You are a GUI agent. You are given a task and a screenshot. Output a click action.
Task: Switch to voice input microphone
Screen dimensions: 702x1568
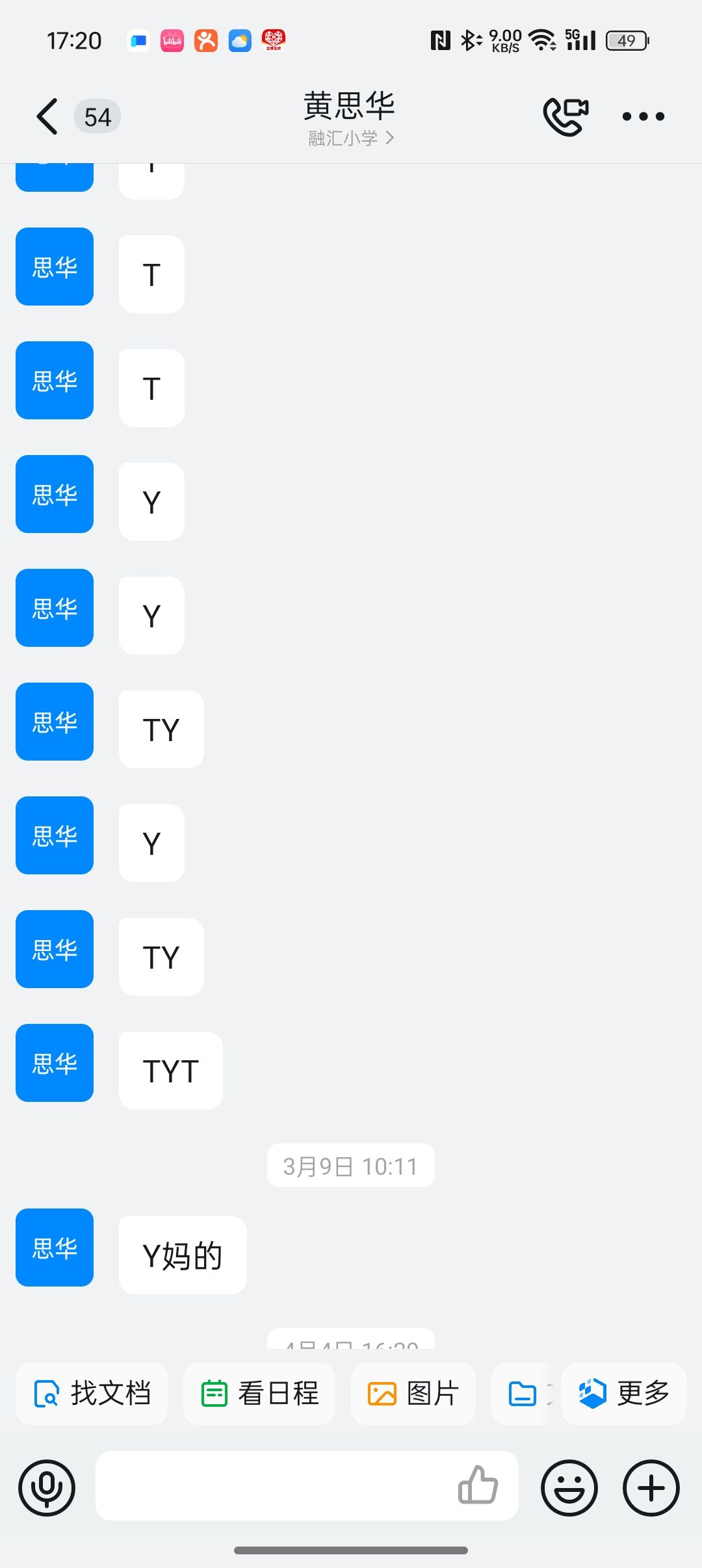pos(47,1488)
